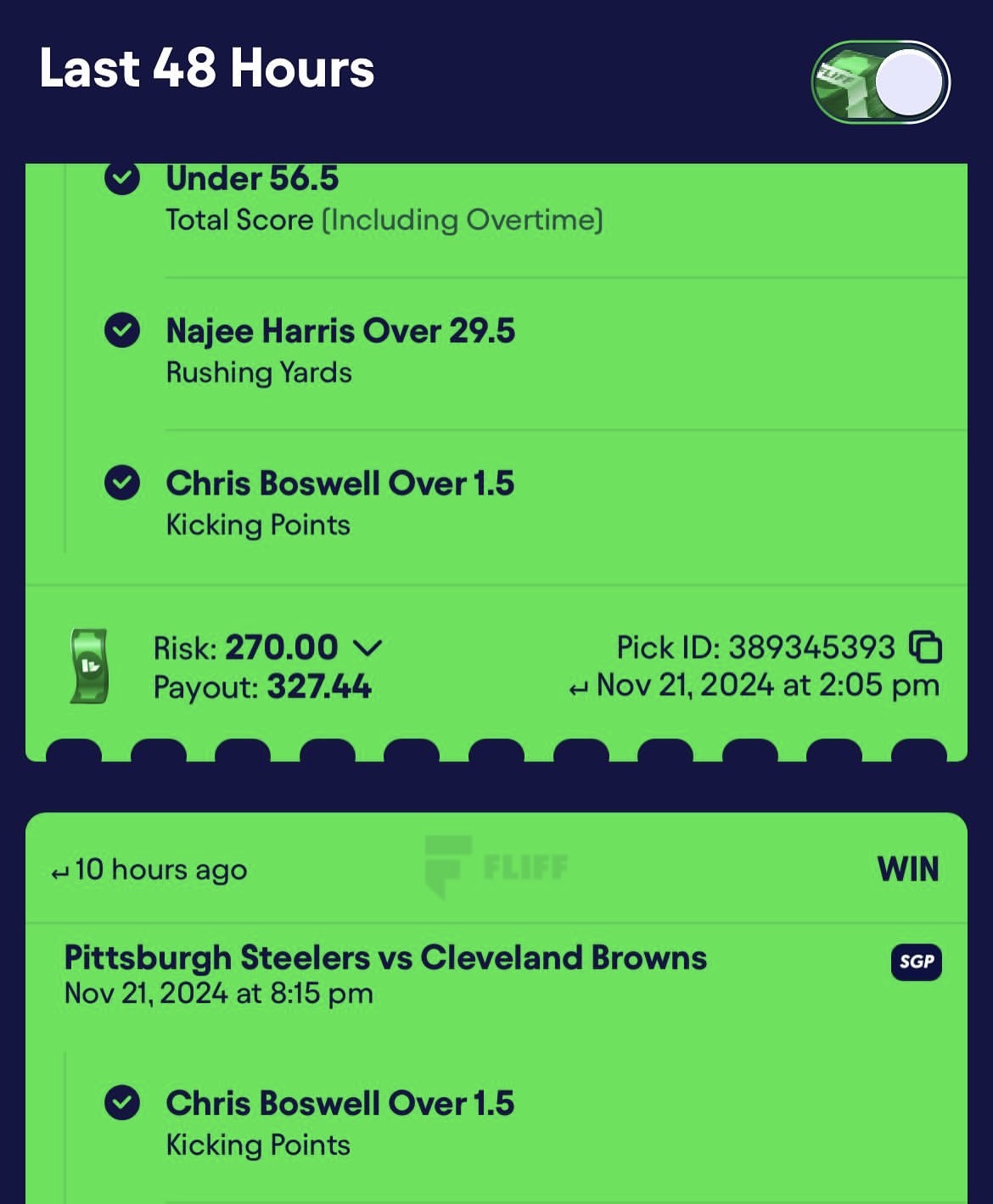Expand the Risk 270.00 details chevron
Viewport: 993px width, 1204px height.
(367, 648)
